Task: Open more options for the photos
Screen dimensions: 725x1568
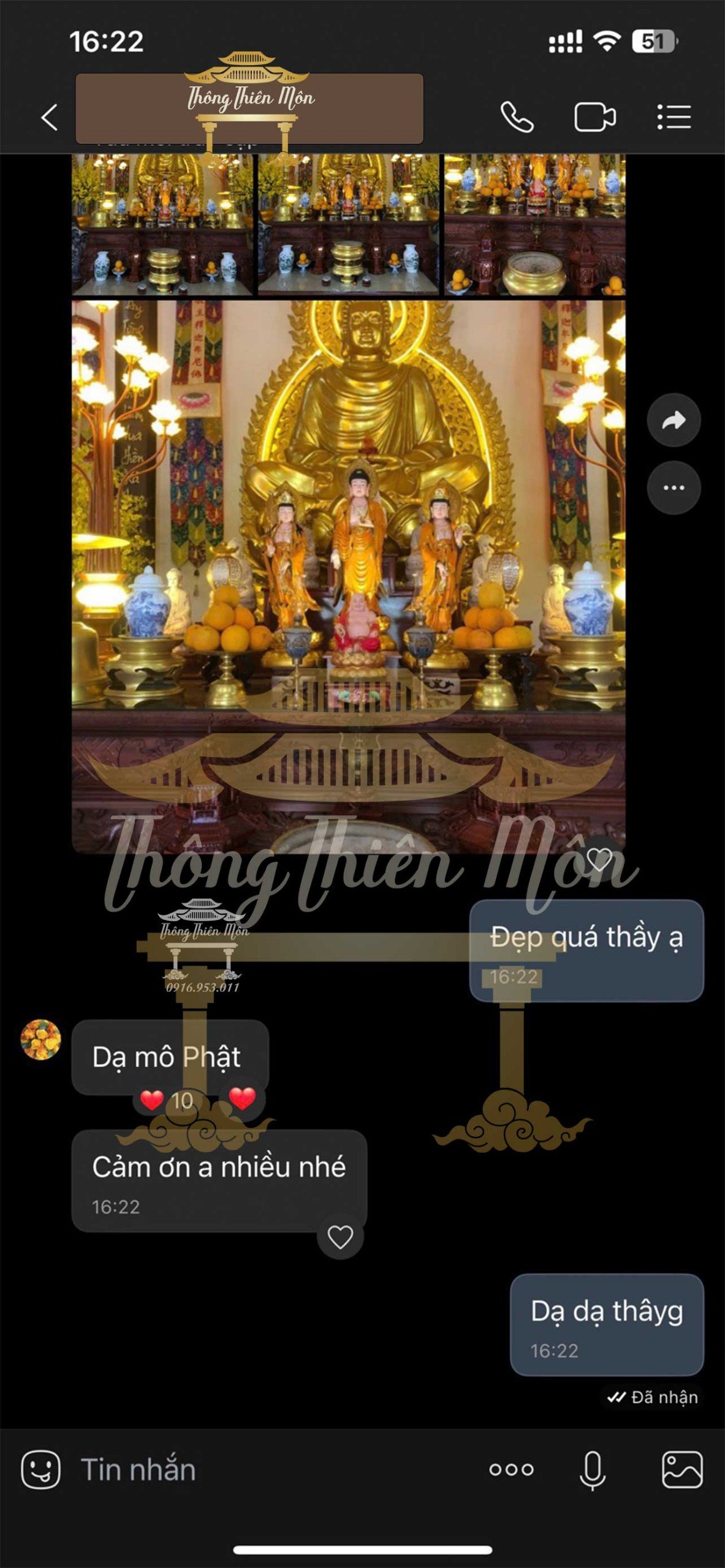Action: pyautogui.click(x=674, y=488)
